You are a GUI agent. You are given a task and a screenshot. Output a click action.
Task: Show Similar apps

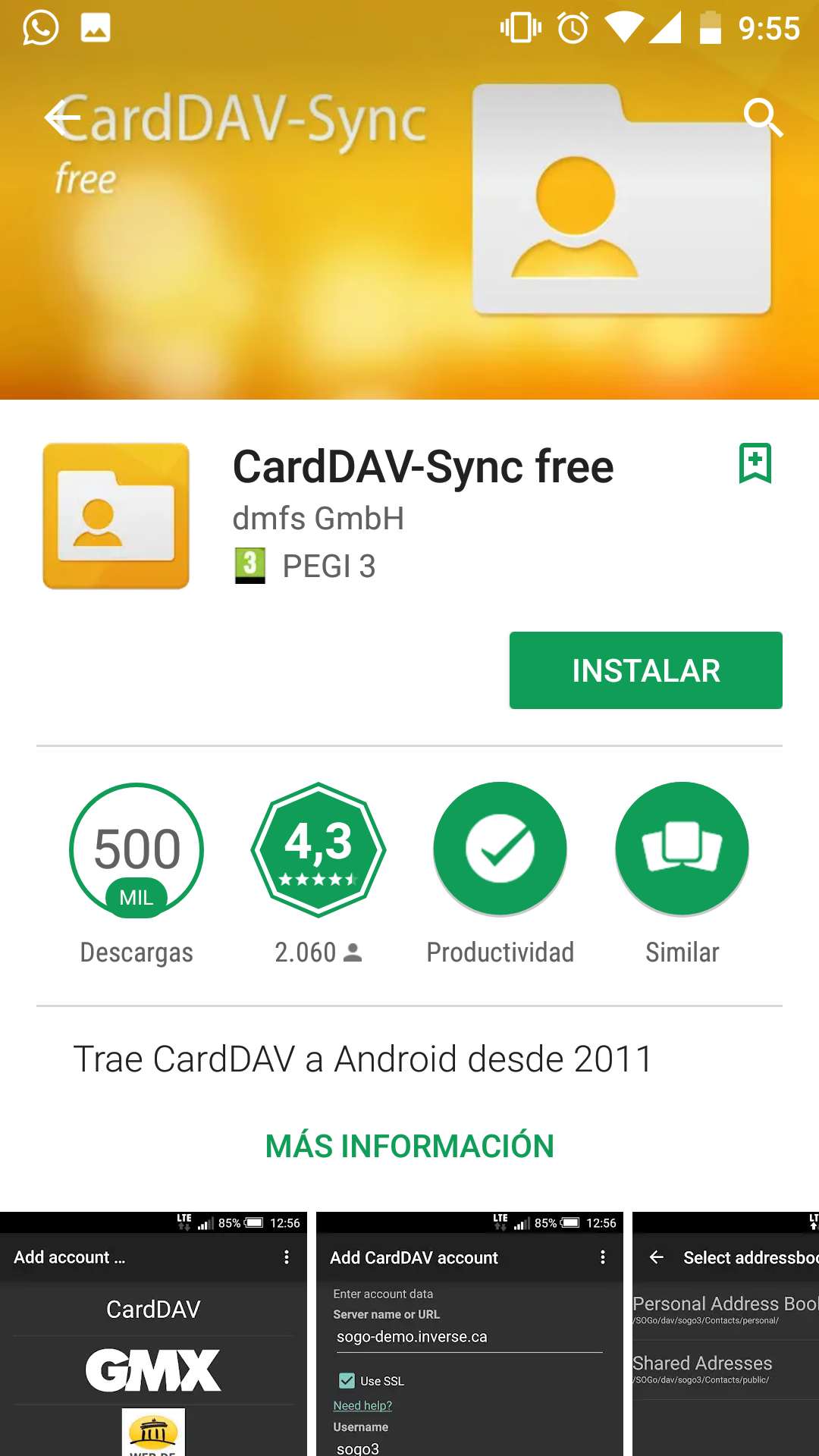[682, 849]
